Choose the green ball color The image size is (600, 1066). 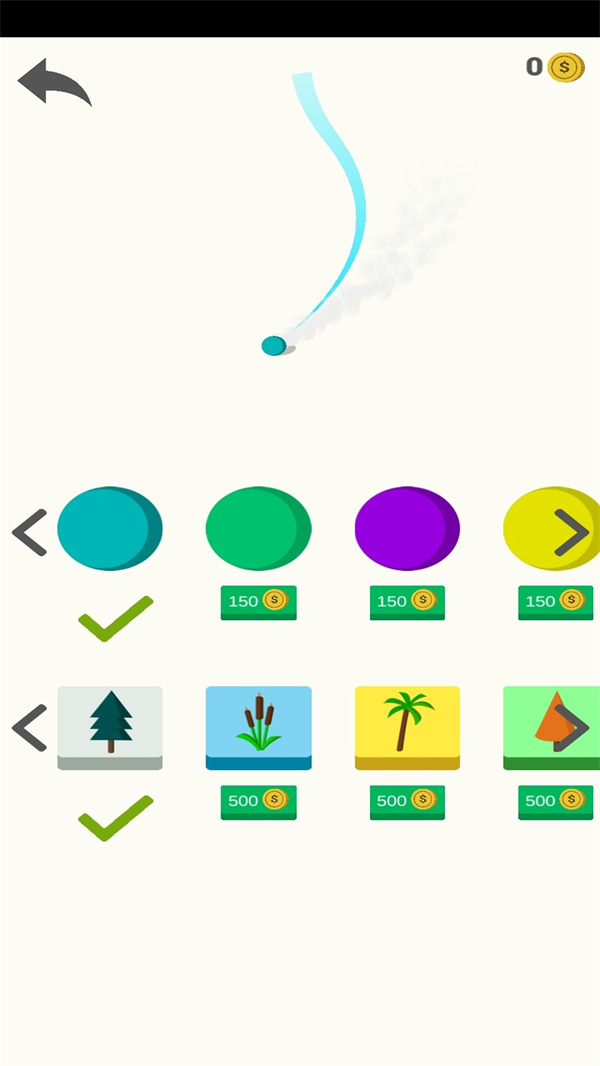click(258, 528)
